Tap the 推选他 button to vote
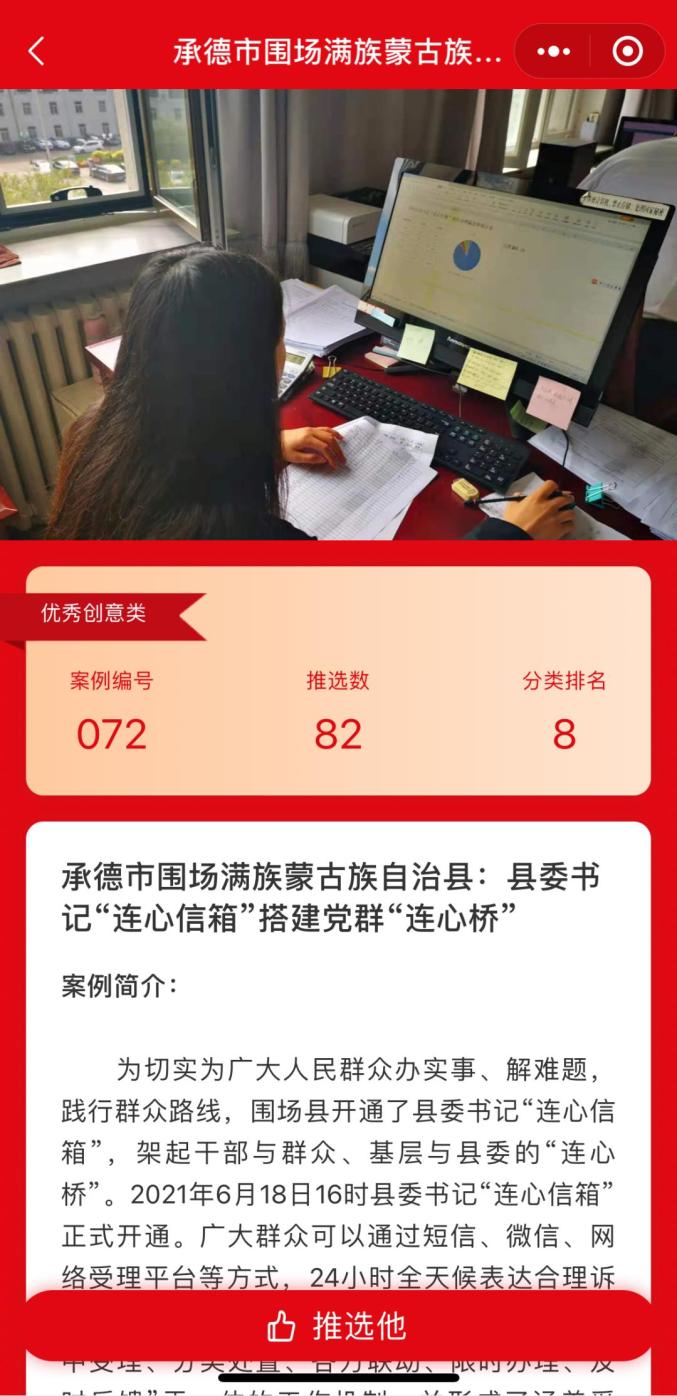This screenshot has width=677, height=1396. click(338, 1326)
